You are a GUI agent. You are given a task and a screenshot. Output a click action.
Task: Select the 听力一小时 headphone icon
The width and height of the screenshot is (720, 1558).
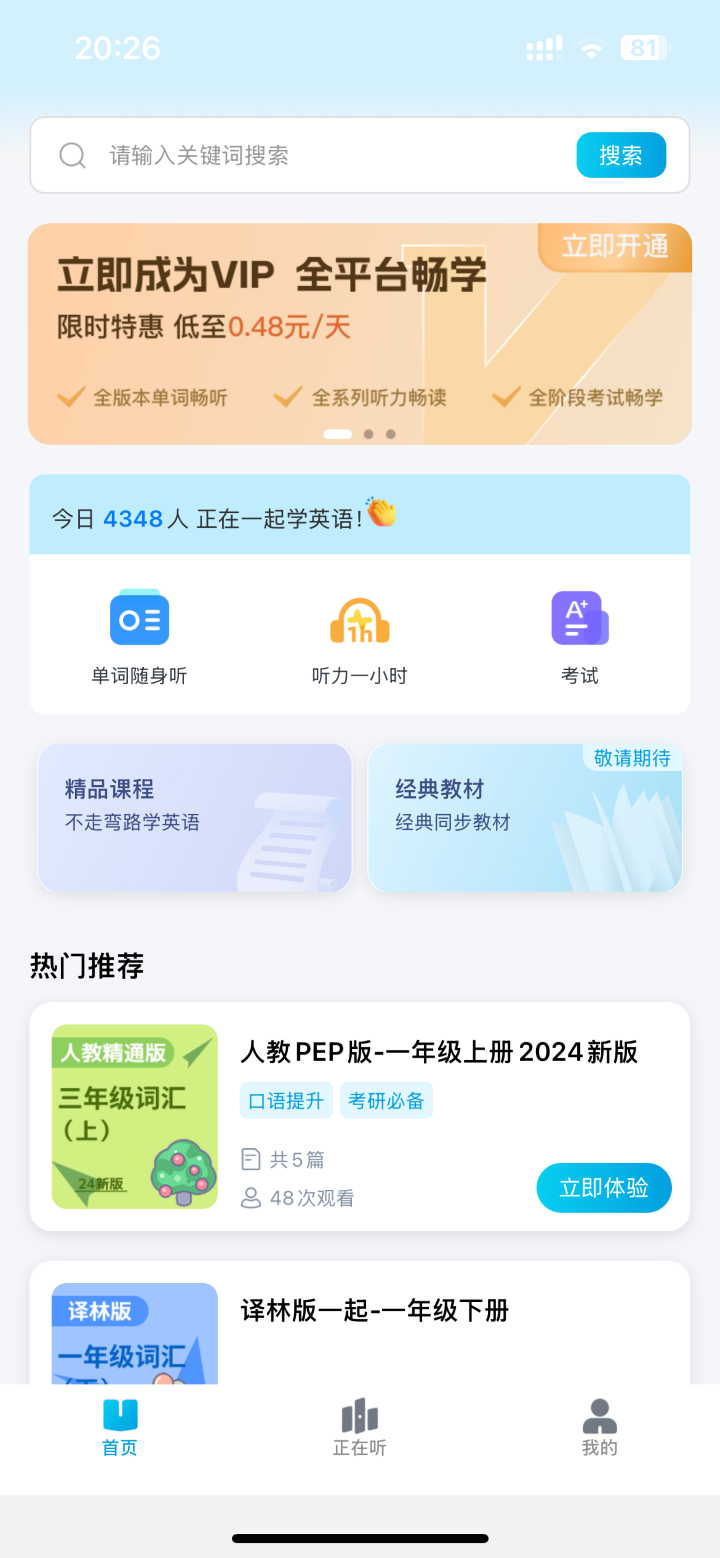click(x=359, y=618)
